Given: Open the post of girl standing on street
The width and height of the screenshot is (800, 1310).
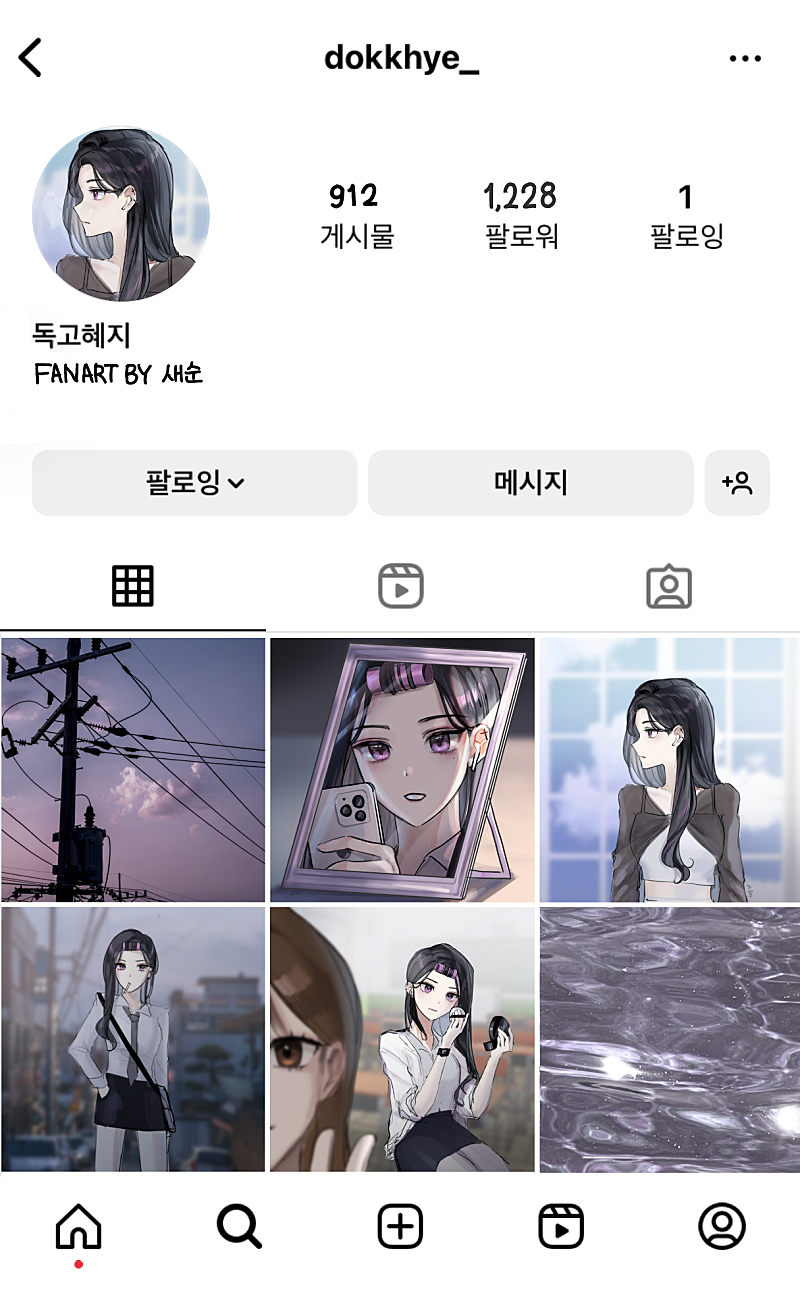Looking at the screenshot, I should point(133,1039).
